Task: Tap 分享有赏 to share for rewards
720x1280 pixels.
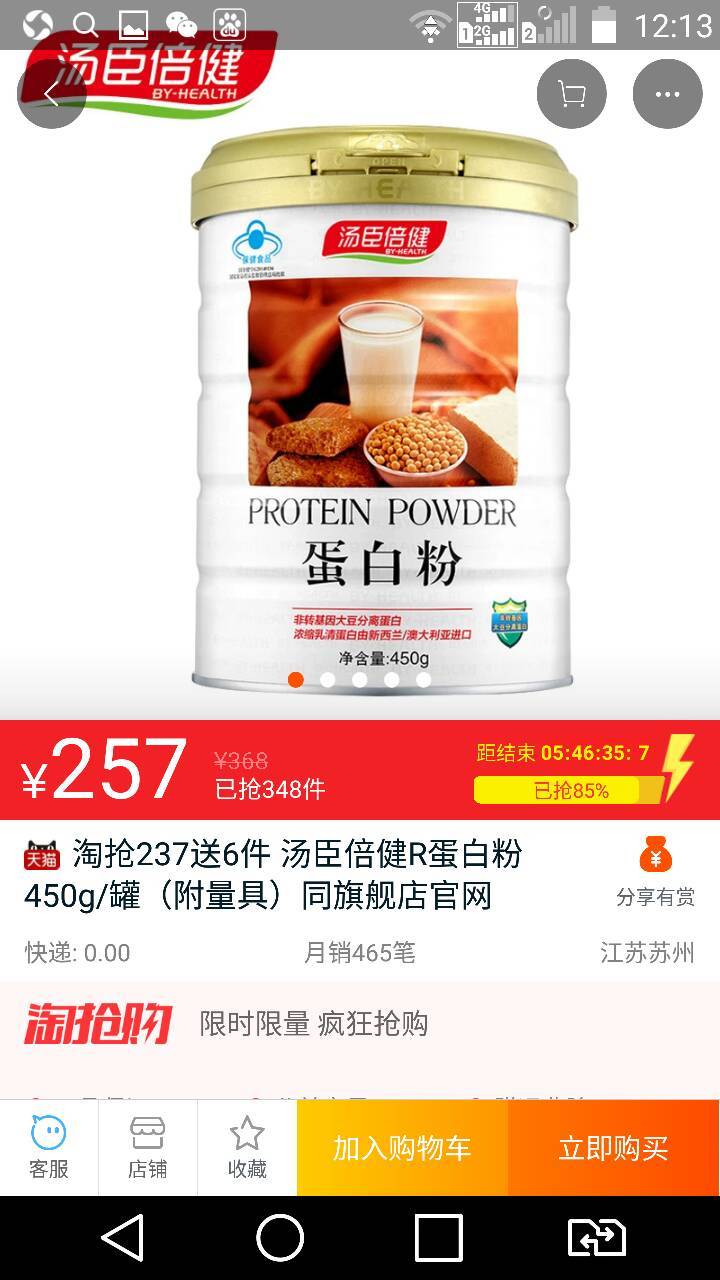Action: (x=655, y=872)
